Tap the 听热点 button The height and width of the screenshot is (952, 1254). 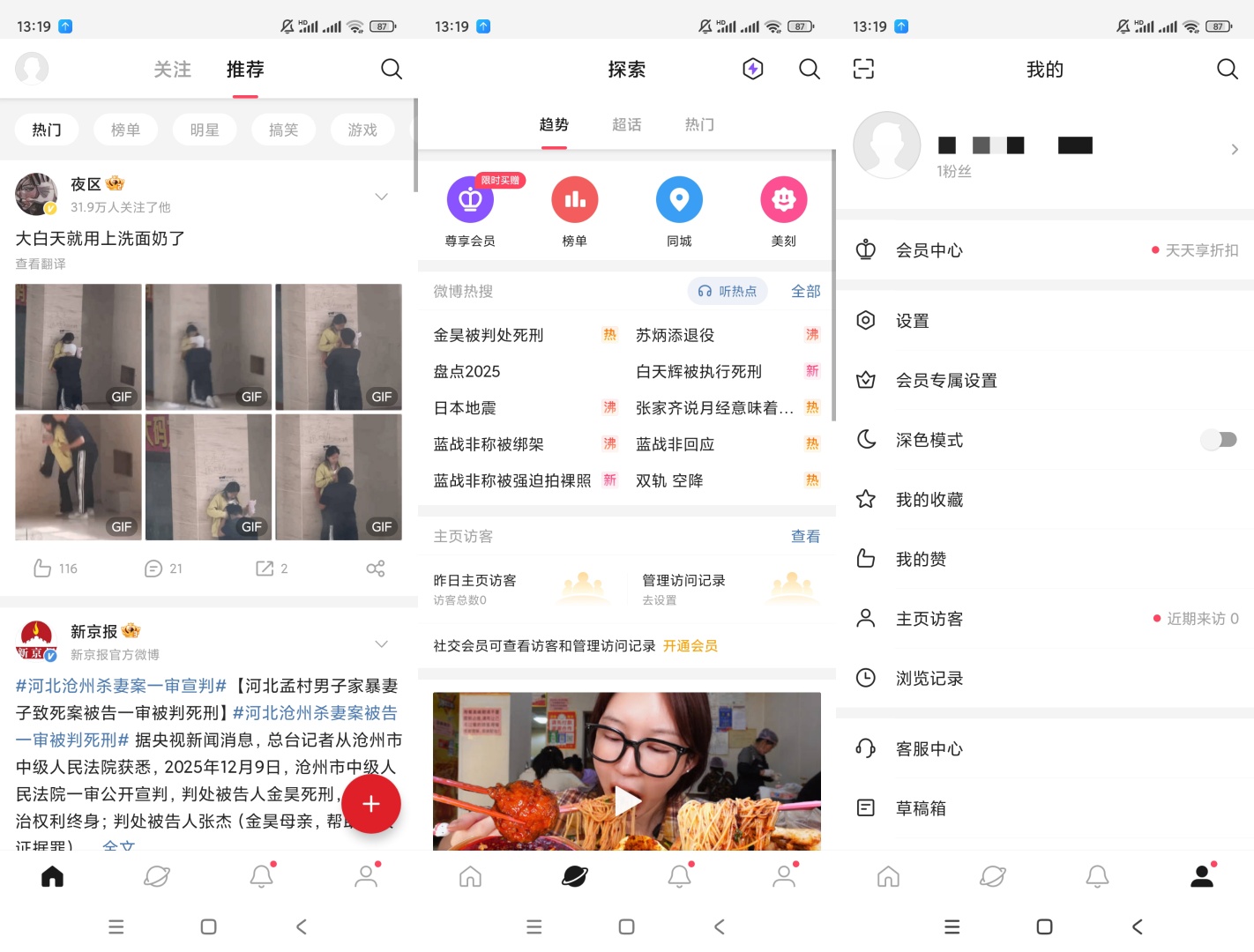point(728,291)
